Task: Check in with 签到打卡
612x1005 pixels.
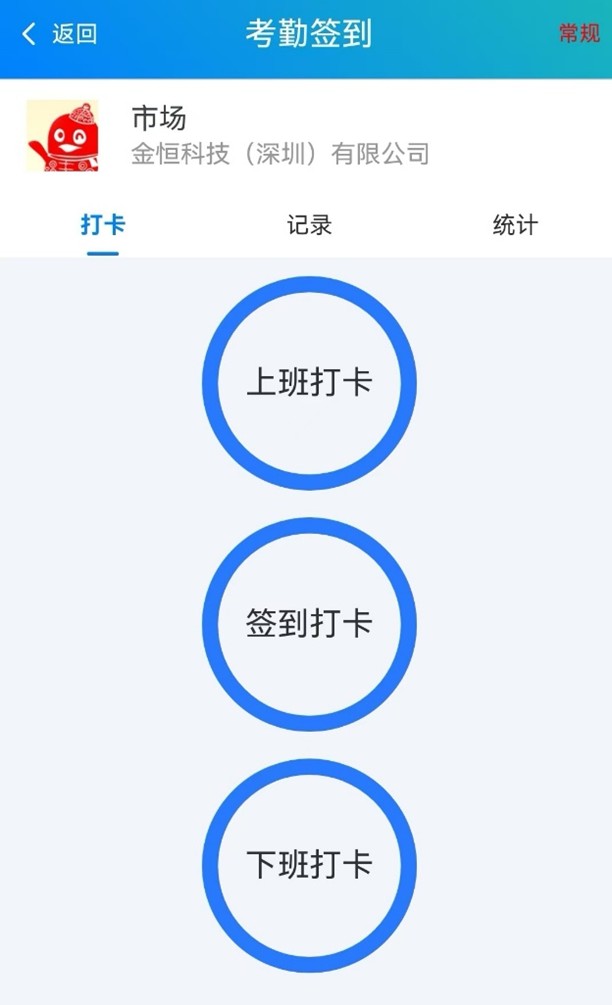Action: tap(309, 623)
